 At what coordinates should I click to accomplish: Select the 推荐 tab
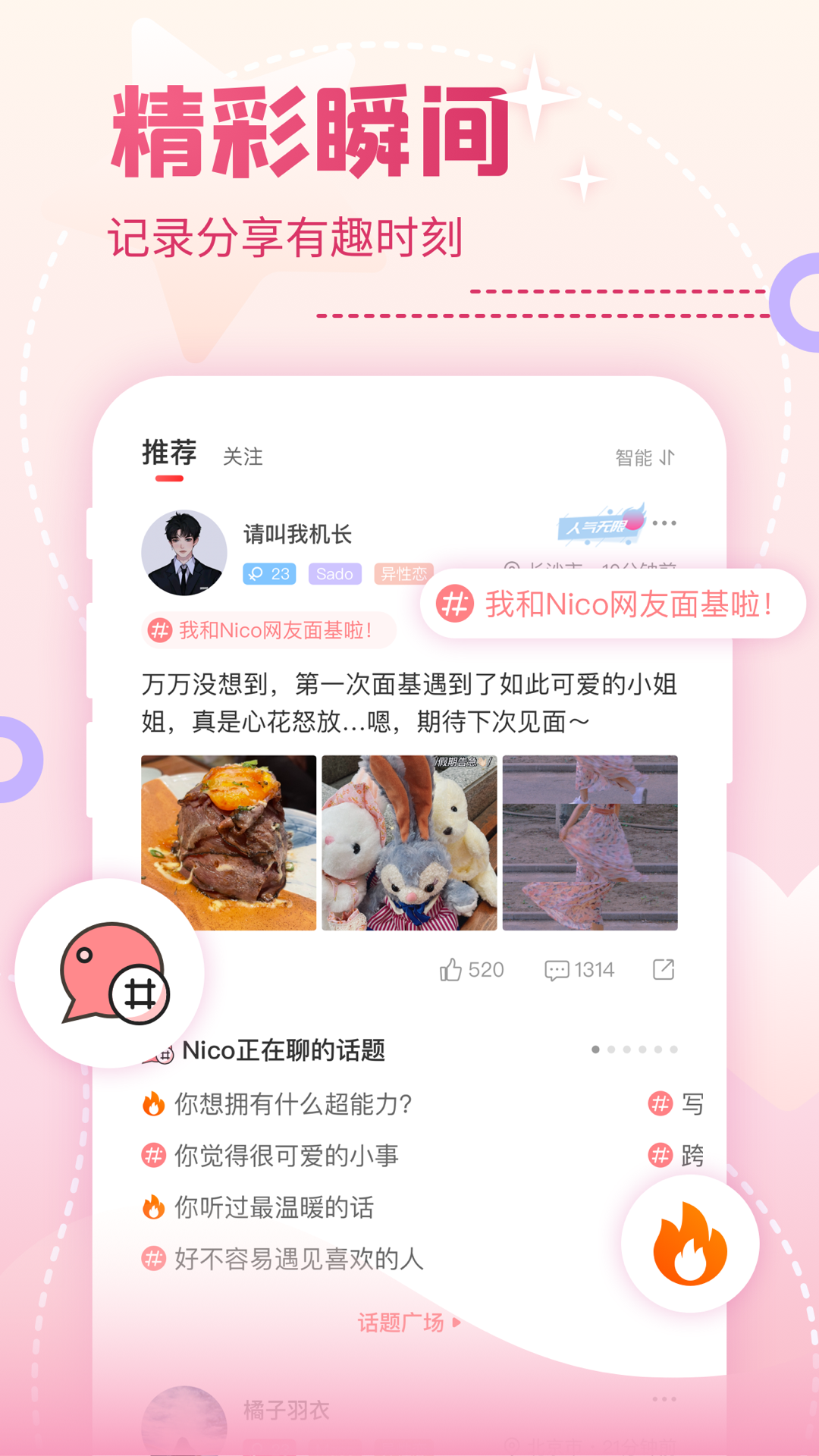[168, 453]
